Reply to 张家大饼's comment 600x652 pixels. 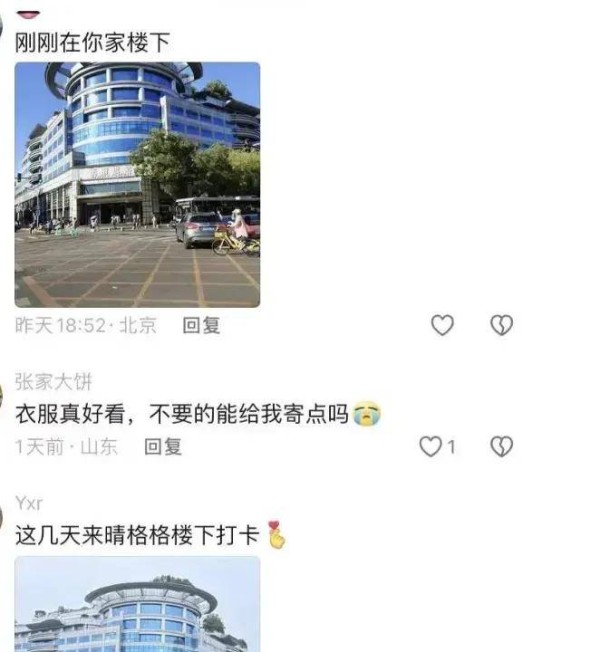click(x=163, y=446)
